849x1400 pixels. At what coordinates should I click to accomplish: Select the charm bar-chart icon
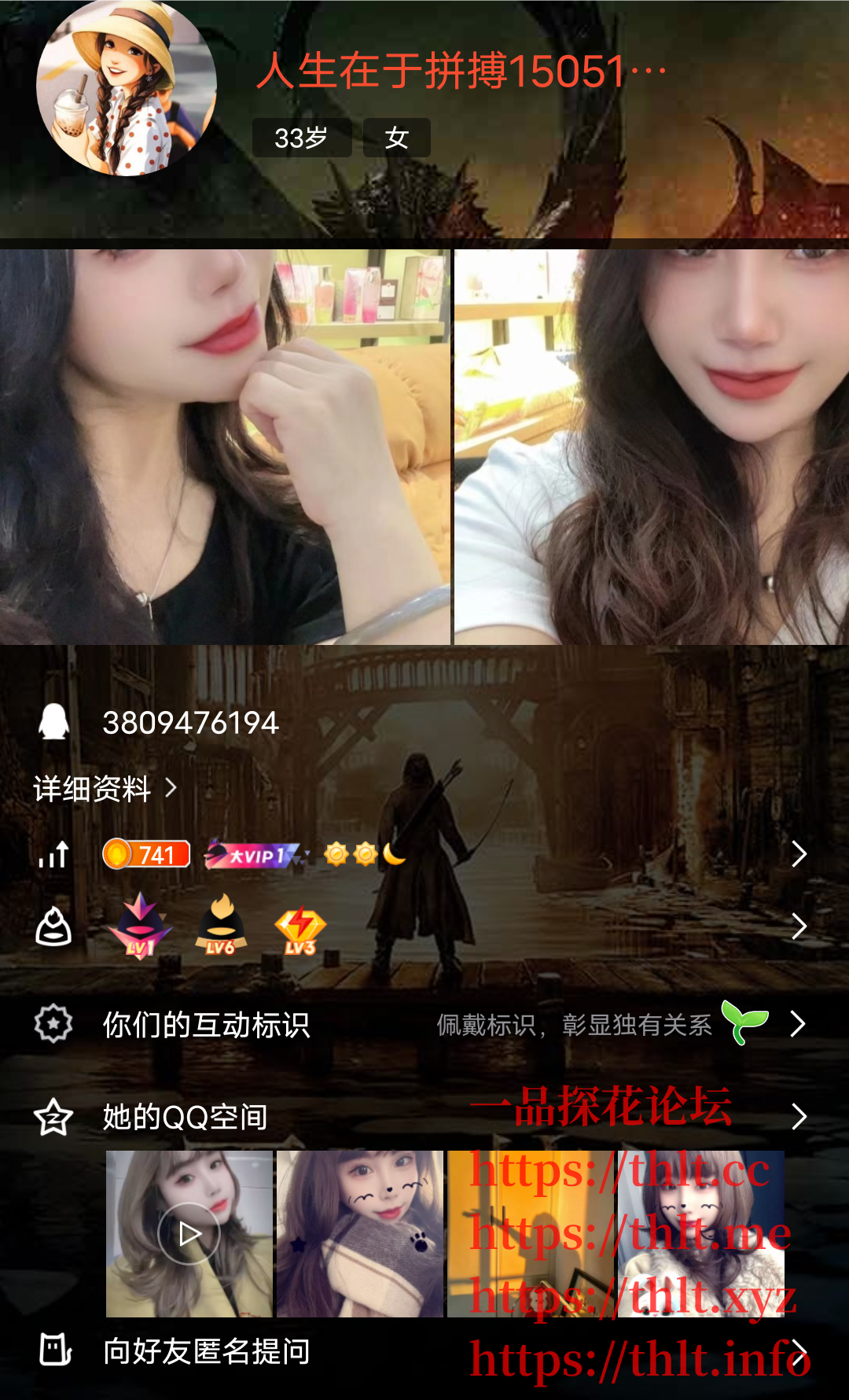[x=52, y=854]
